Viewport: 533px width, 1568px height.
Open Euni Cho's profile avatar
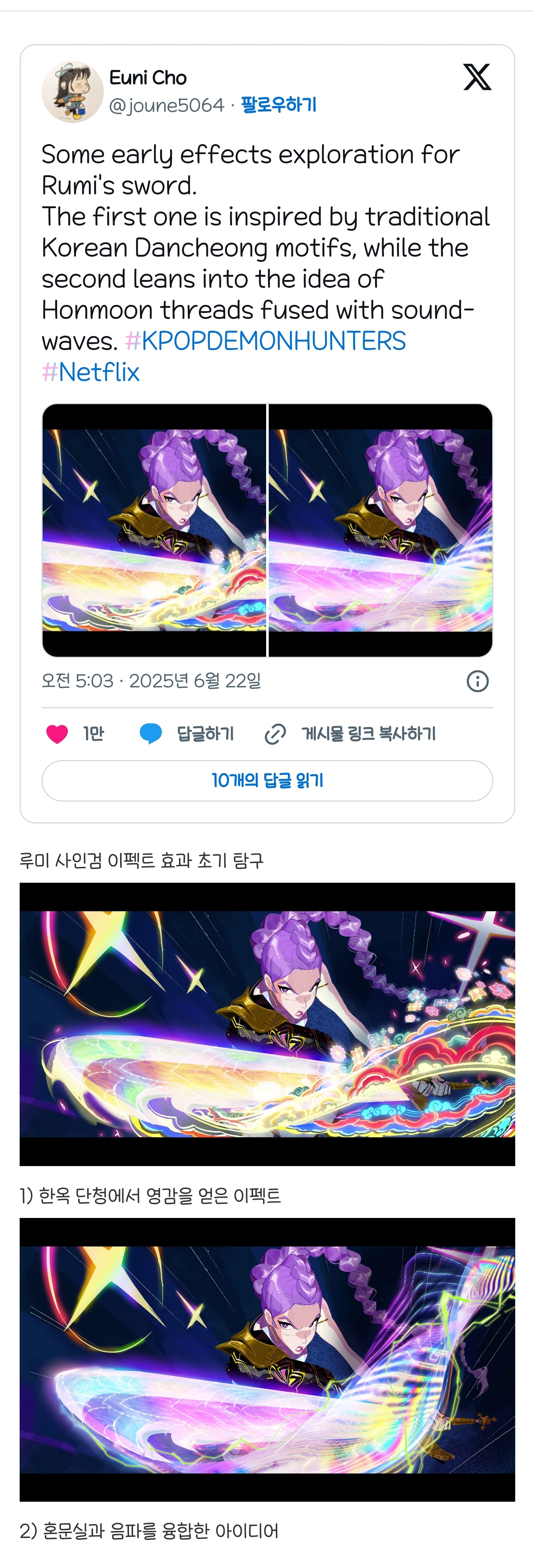(x=72, y=91)
